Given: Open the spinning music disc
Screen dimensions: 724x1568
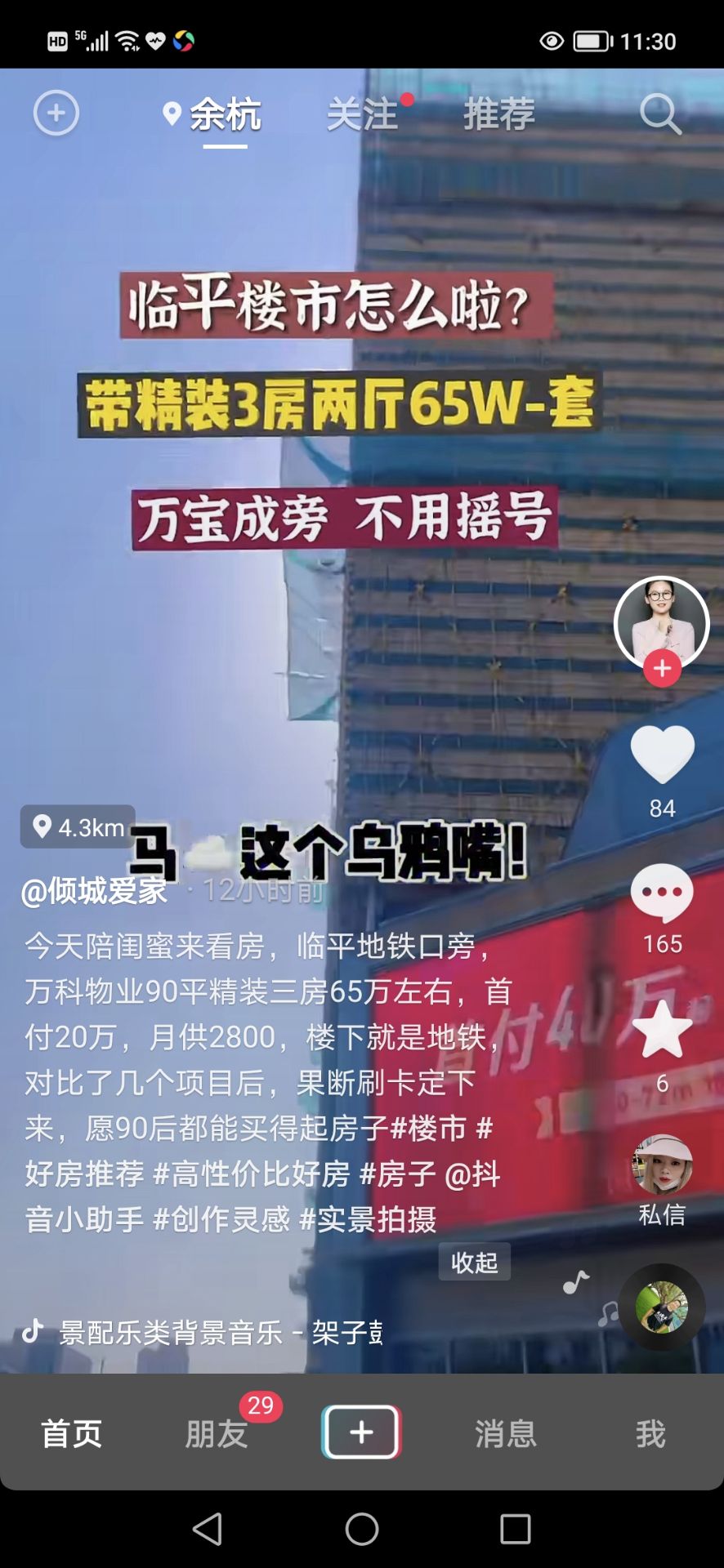Looking at the screenshot, I should (661, 1307).
